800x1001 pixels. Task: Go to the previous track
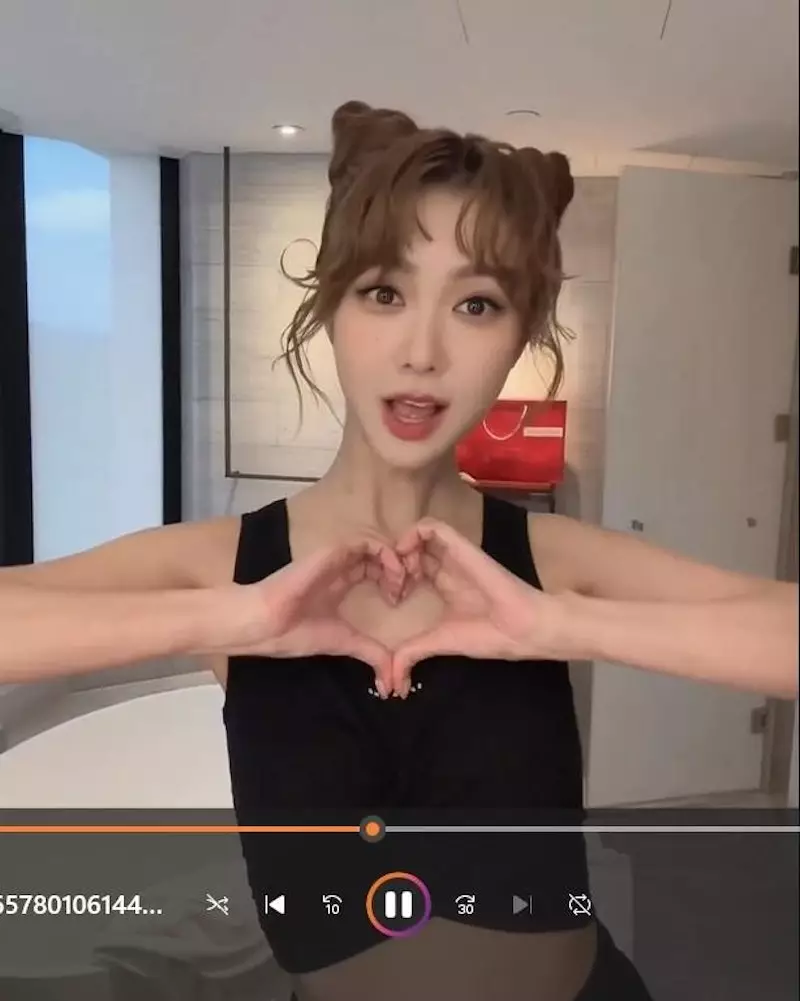point(274,904)
